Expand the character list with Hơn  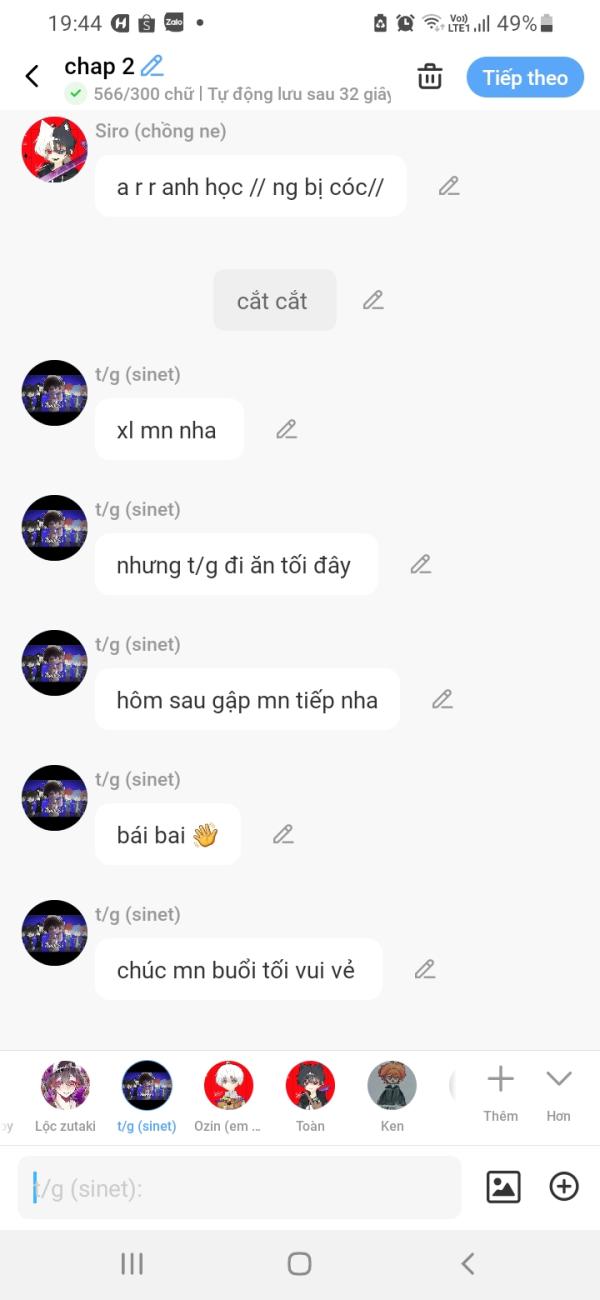558,1091
